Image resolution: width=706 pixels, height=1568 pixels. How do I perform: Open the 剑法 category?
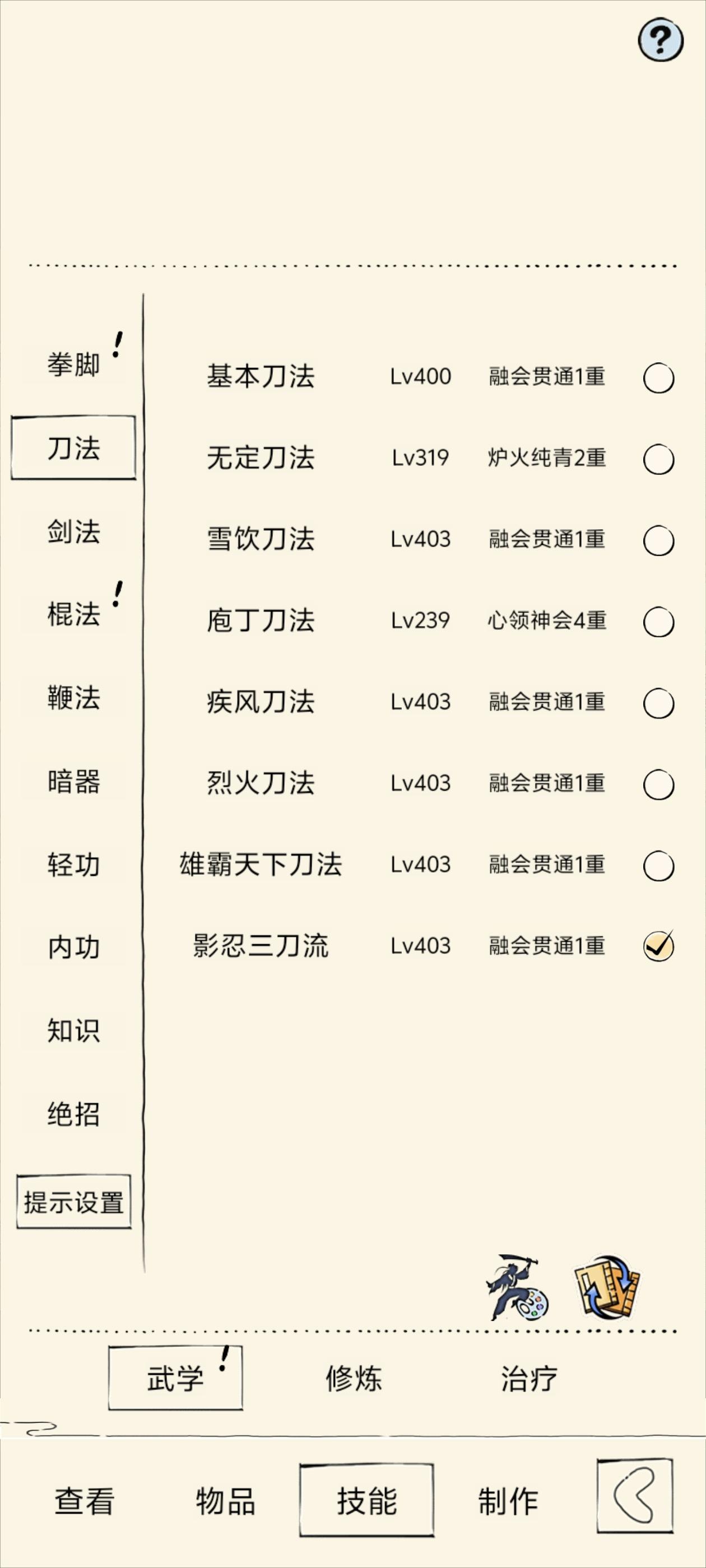(73, 531)
